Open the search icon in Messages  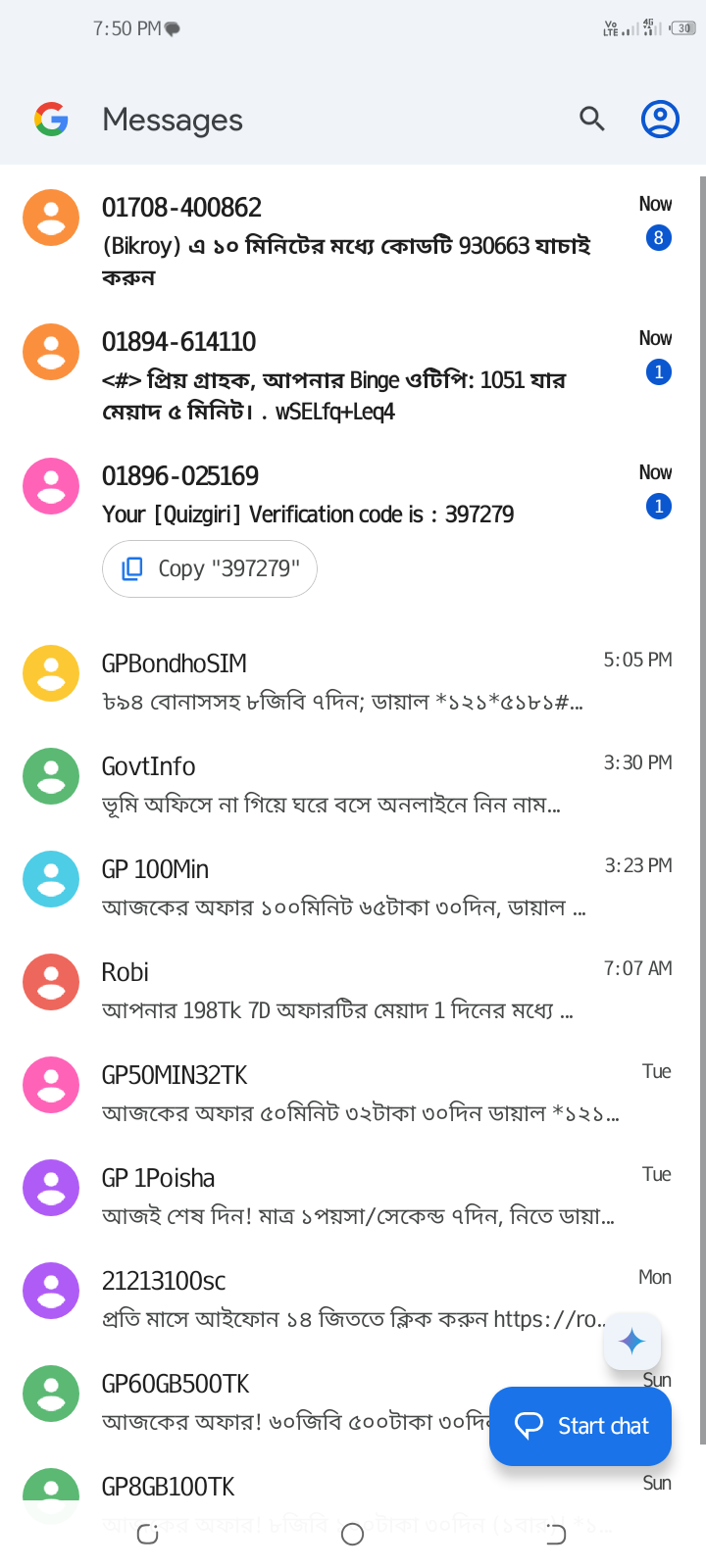pos(592,119)
